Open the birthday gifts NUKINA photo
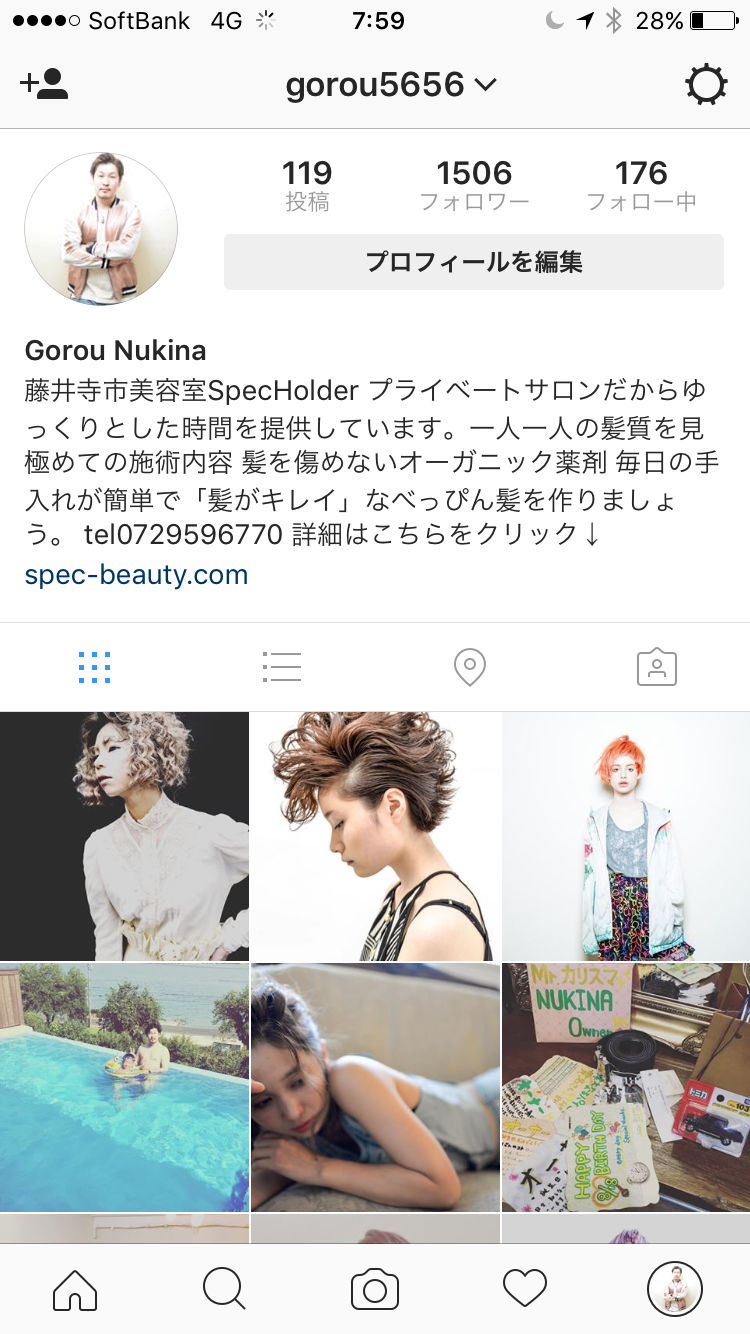This screenshot has width=750, height=1334. [x=626, y=1087]
